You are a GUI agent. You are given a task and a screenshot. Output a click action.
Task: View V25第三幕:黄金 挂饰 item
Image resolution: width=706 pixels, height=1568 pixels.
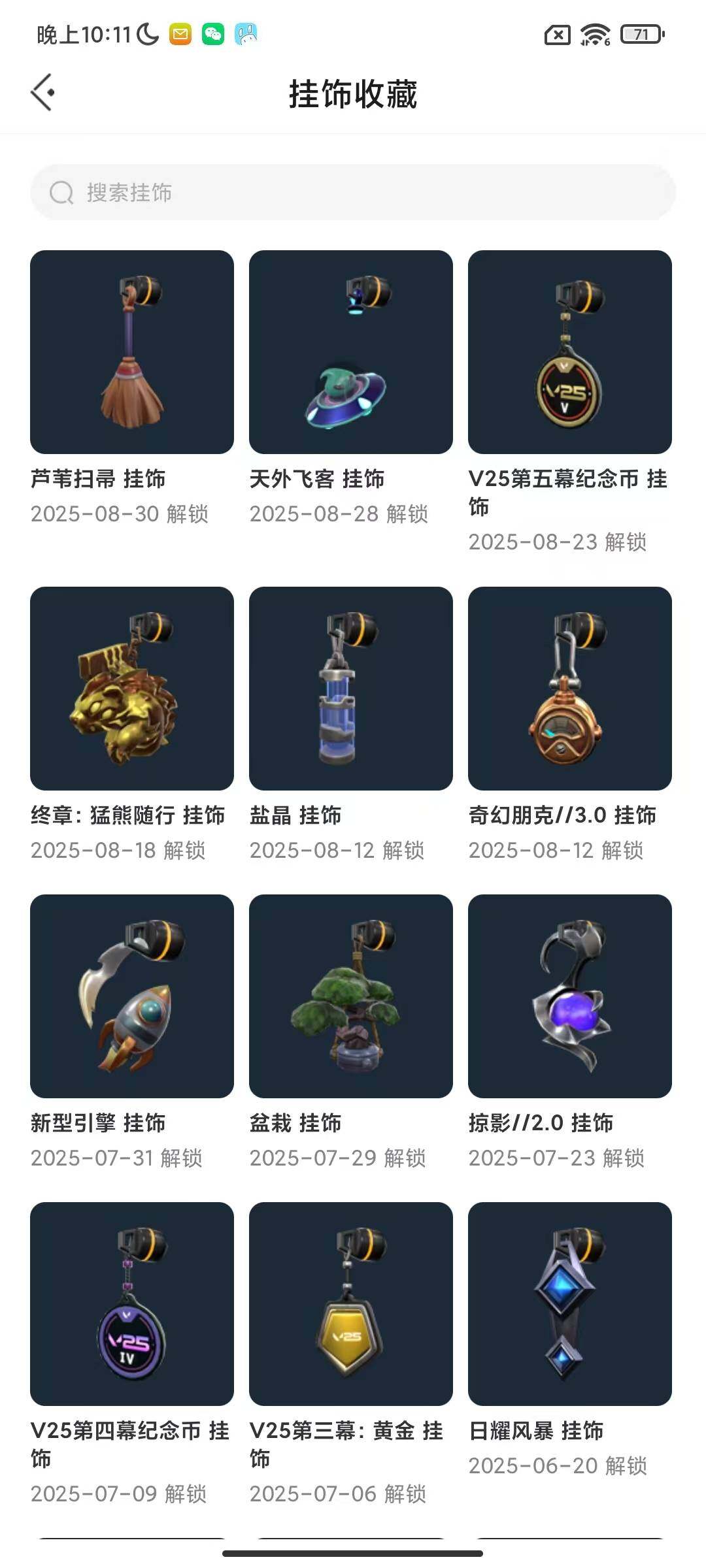coord(351,1304)
